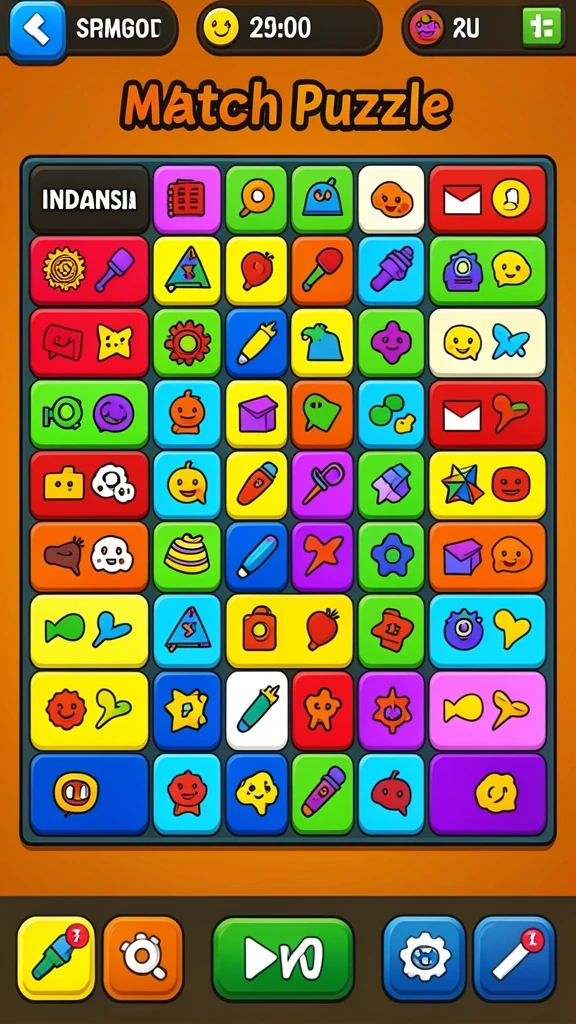Open the orange magnifier hint button
This screenshot has width=576, height=1024.
pos(143,958)
